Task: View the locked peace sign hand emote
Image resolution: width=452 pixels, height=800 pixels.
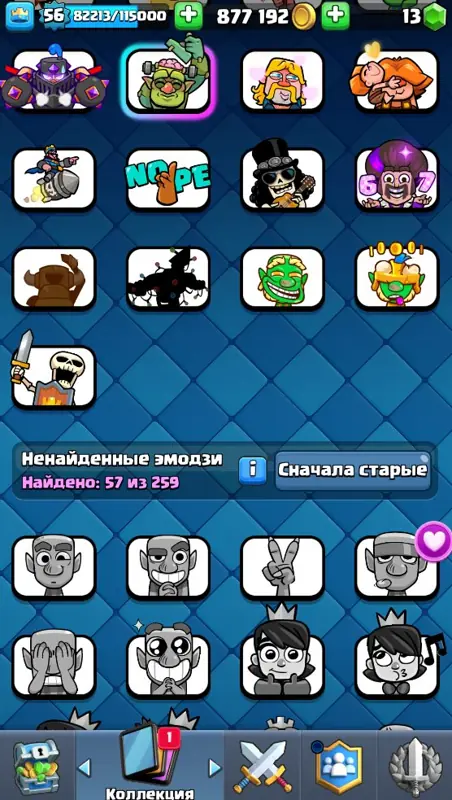Action: [x=283, y=567]
